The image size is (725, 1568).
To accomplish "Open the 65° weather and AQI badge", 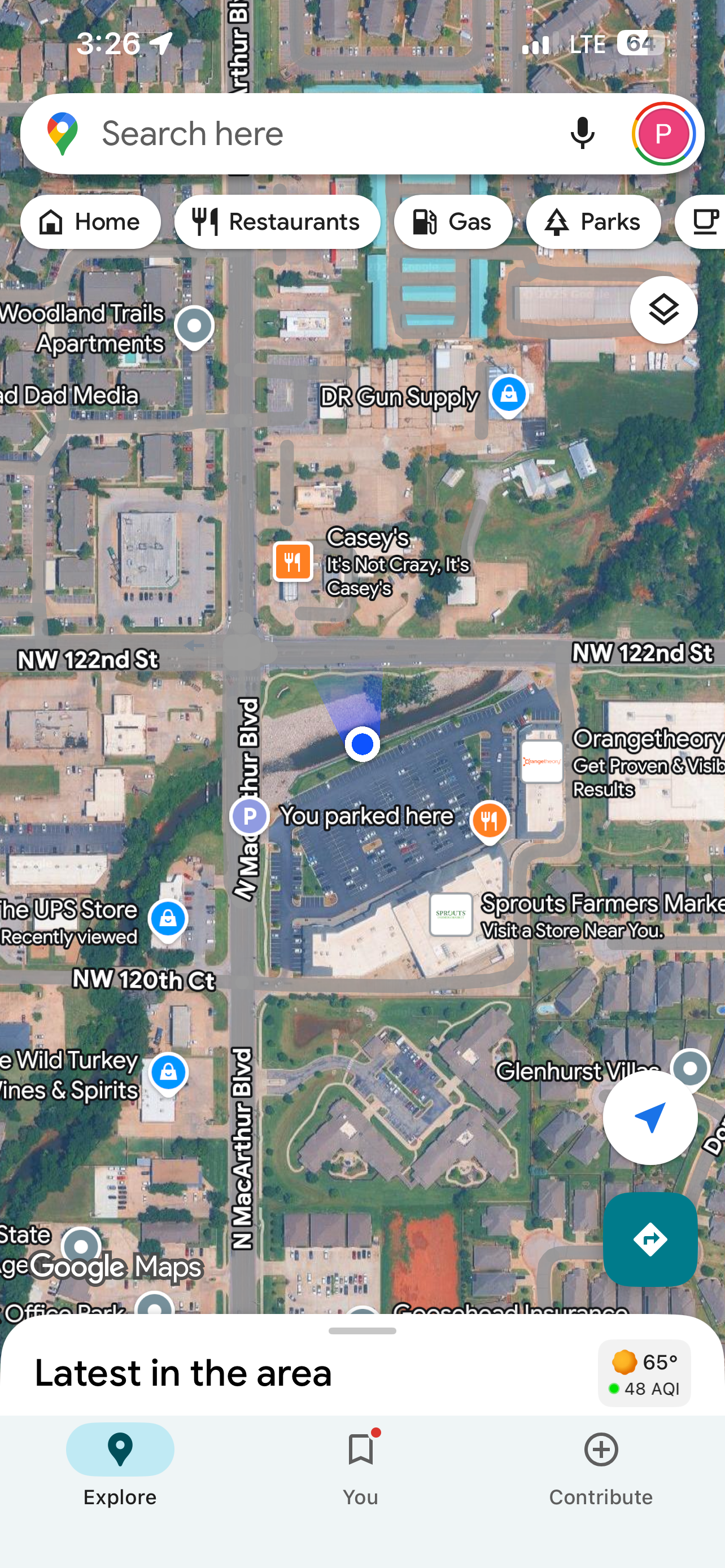I will 644,1373.
